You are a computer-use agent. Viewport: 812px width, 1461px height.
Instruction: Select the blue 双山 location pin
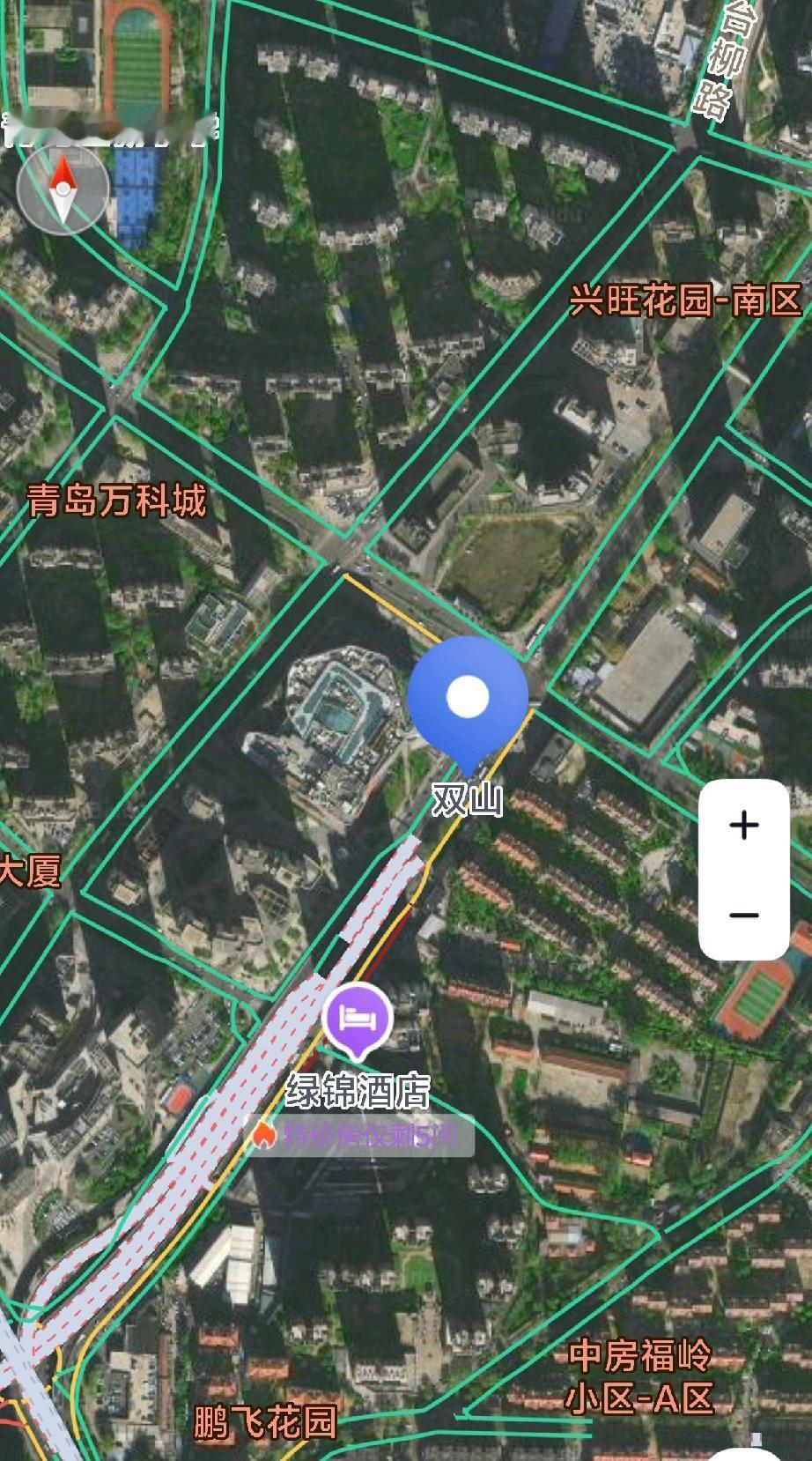pyautogui.click(x=468, y=700)
